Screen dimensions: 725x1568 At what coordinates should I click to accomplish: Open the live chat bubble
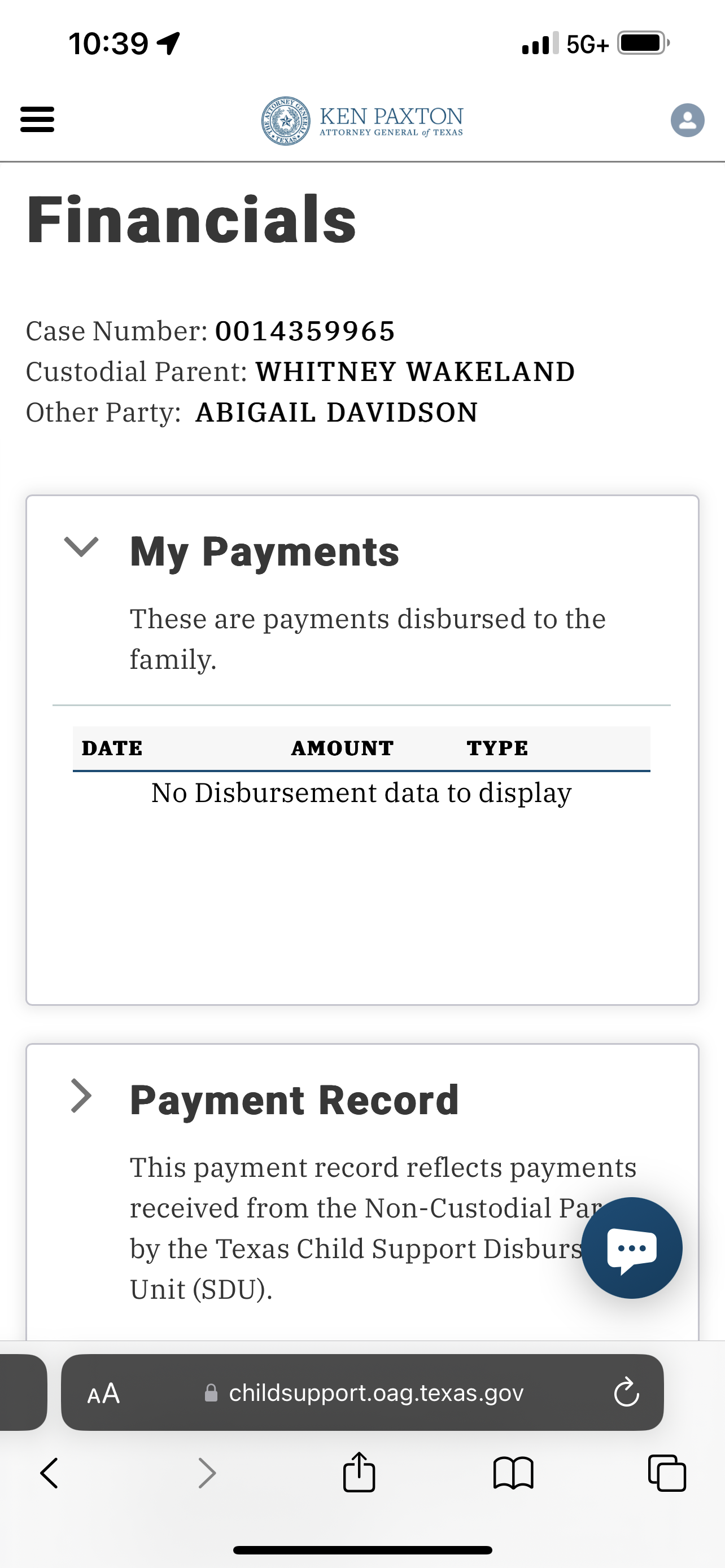631,1247
